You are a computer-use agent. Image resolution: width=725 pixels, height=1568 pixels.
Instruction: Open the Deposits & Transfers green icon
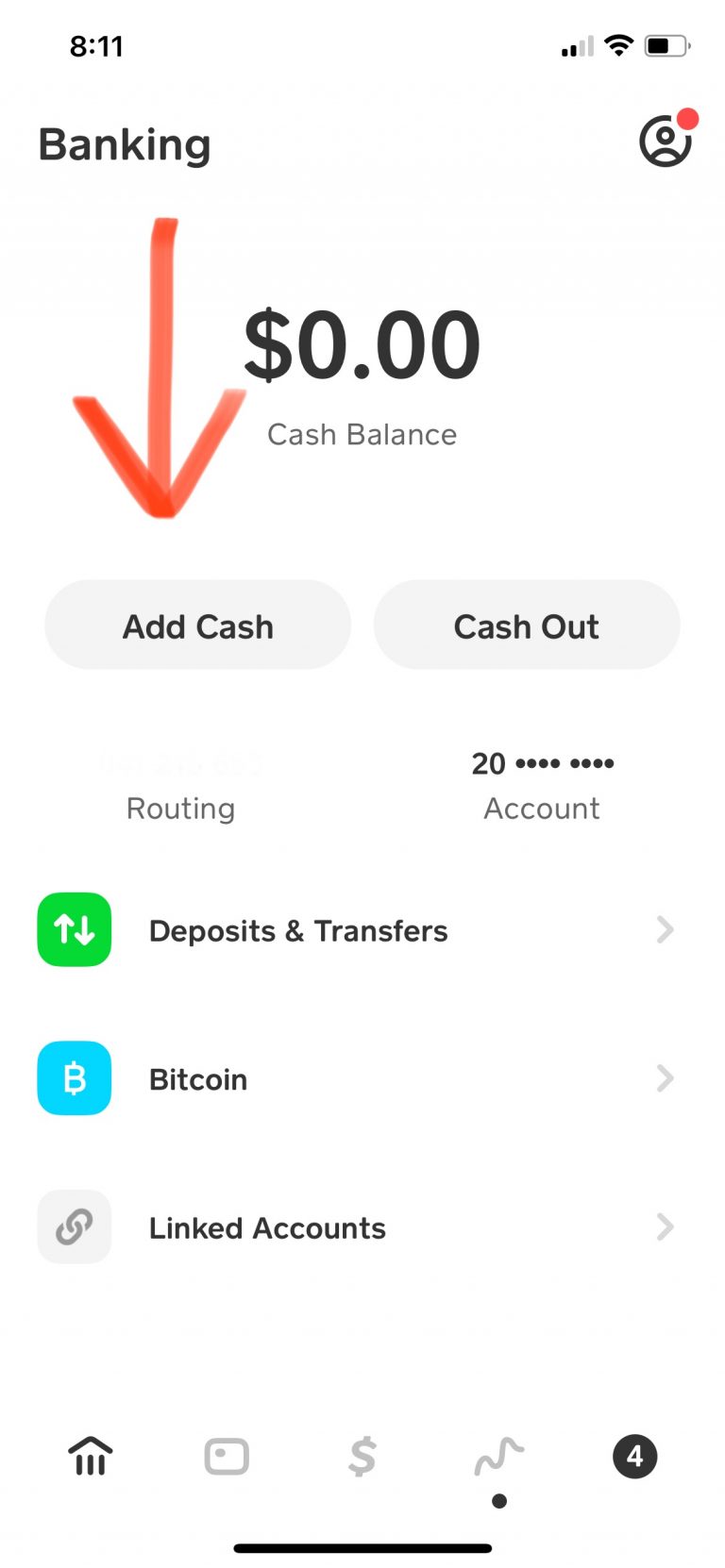[x=74, y=929]
